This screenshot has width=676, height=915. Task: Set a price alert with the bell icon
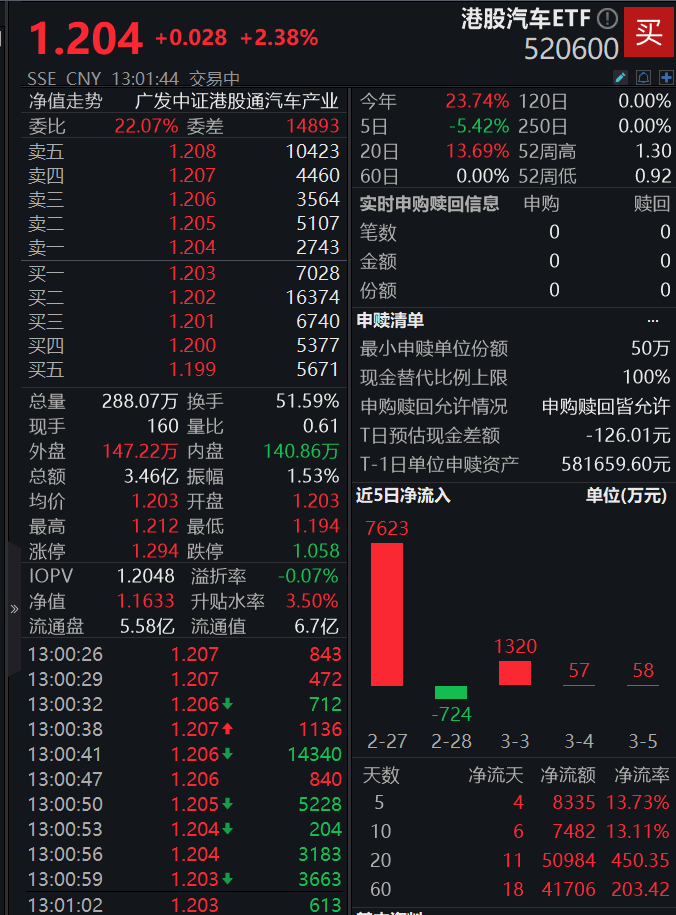pyautogui.click(x=643, y=77)
